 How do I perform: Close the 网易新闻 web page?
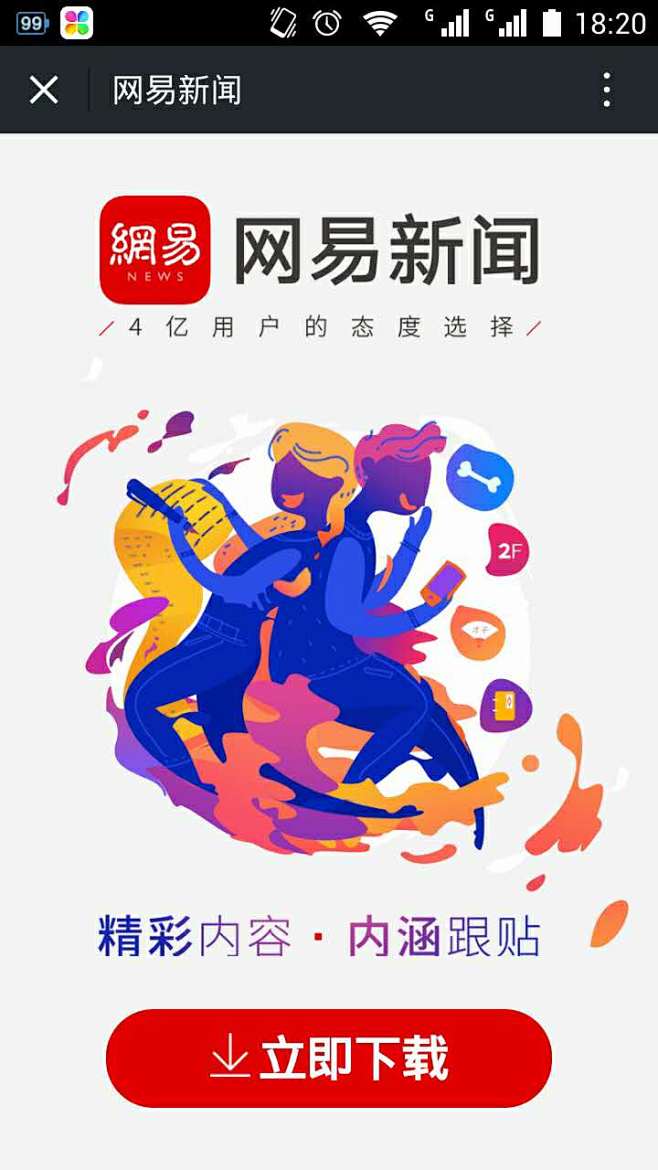(44, 90)
